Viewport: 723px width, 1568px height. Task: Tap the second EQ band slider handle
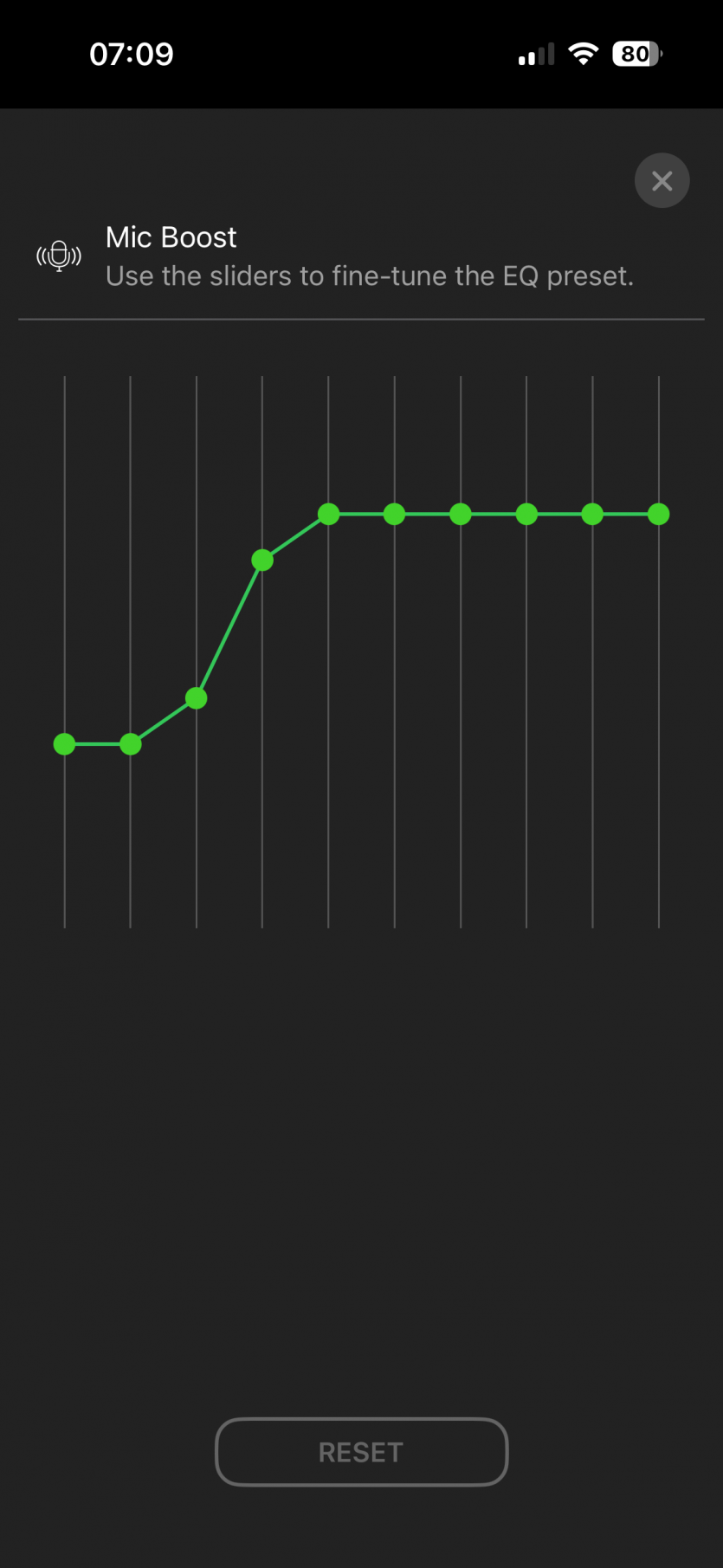coord(131,744)
